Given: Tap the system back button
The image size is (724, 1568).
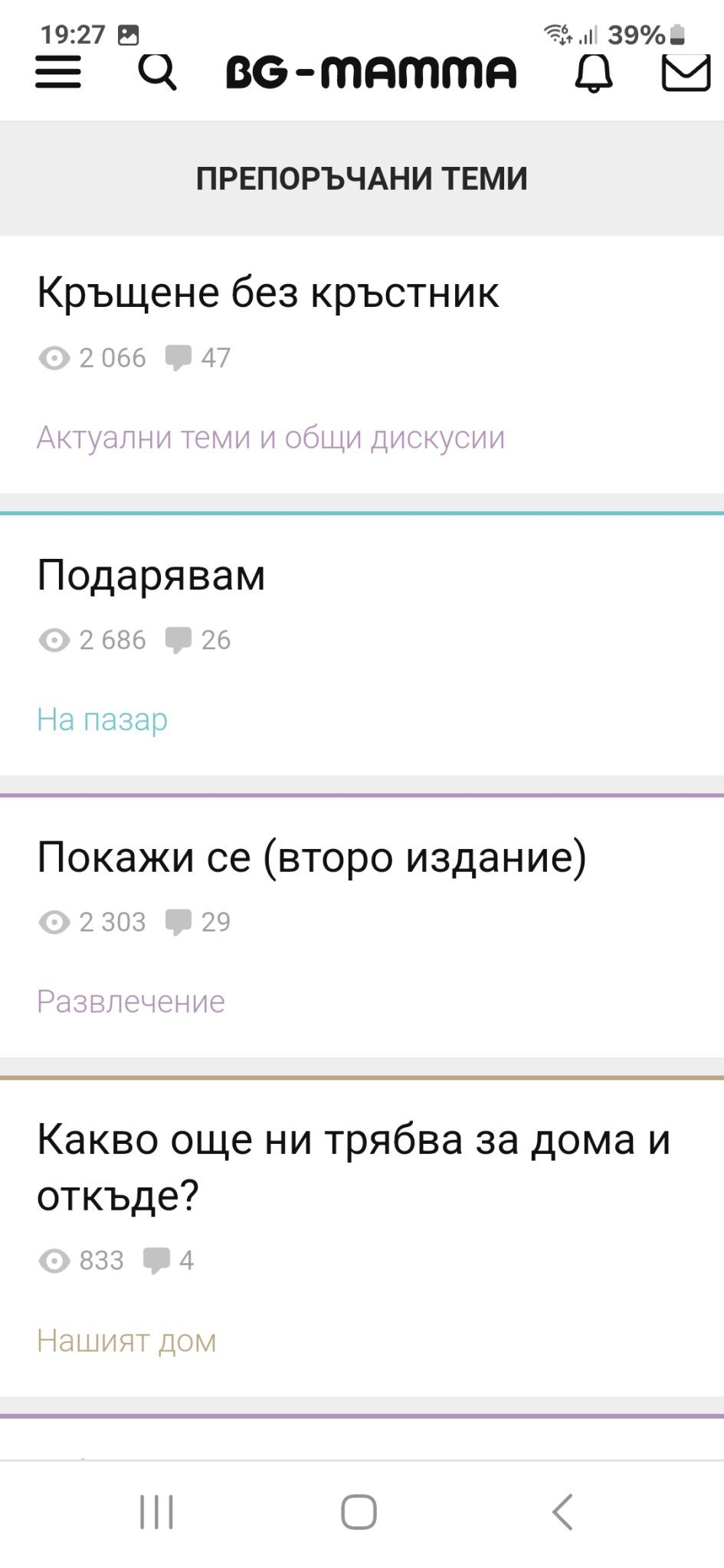Looking at the screenshot, I should pos(563,1512).
